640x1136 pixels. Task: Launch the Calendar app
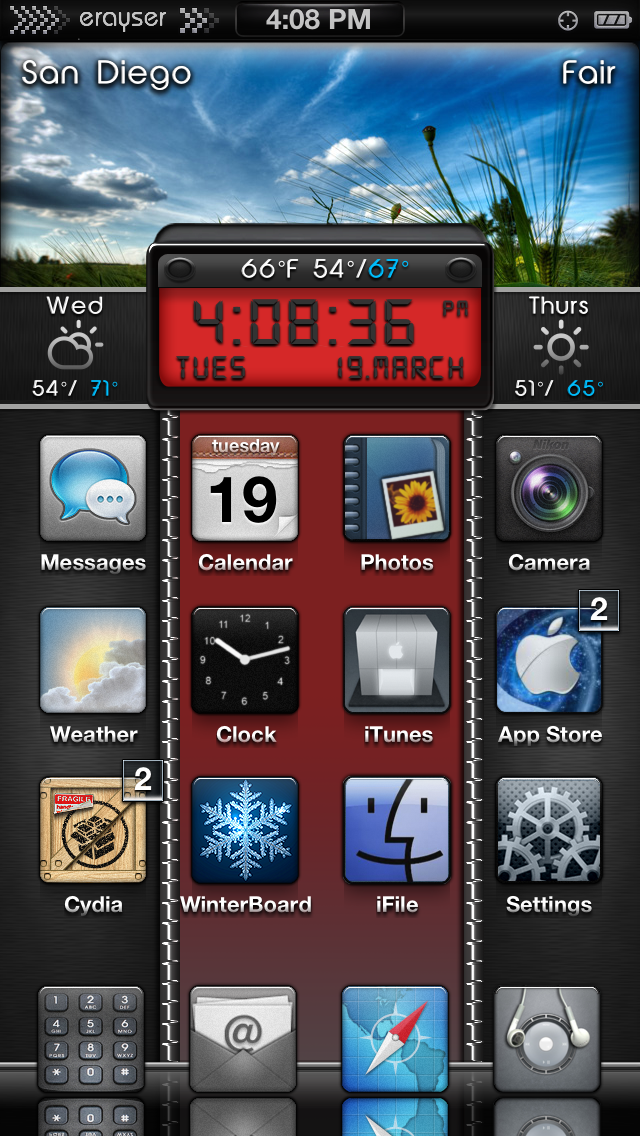click(x=245, y=488)
